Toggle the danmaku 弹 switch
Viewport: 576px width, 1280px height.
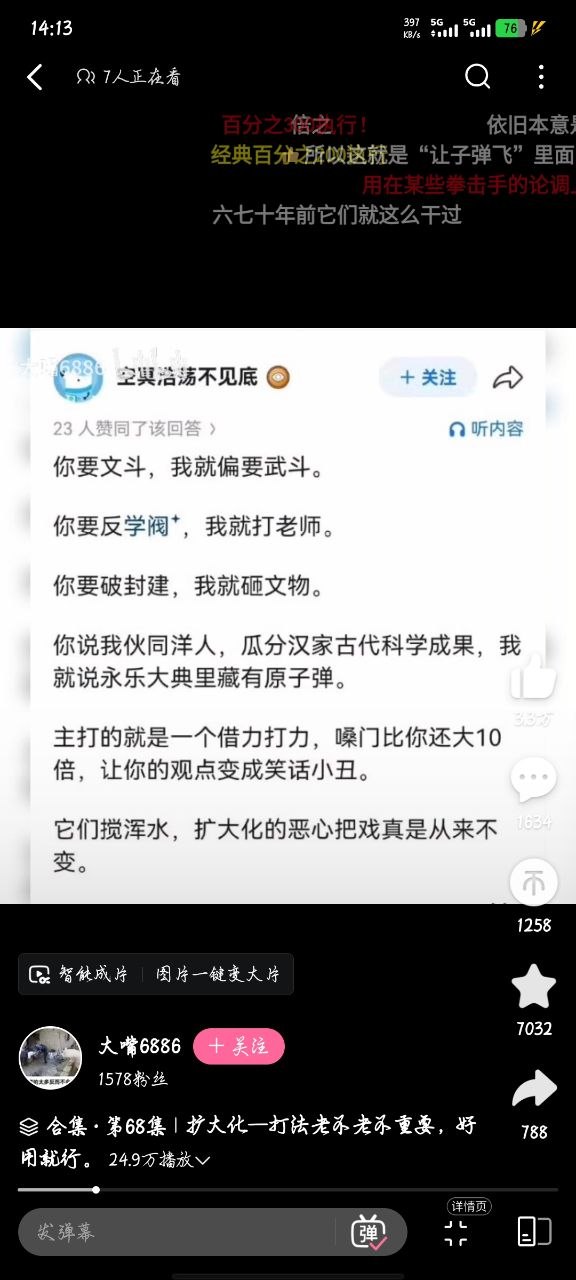(368, 1232)
